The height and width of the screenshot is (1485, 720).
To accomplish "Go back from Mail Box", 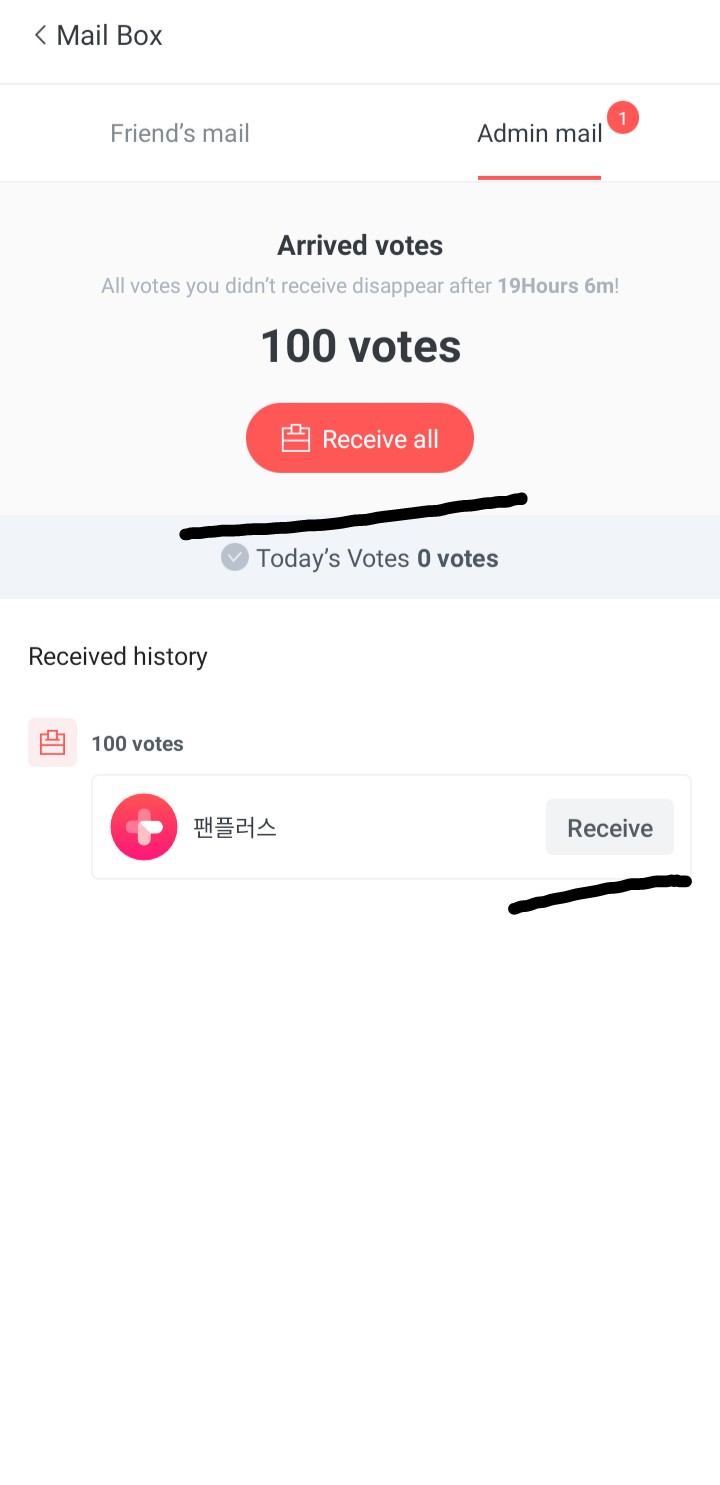I will pyautogui.click(x=40, y=36).
